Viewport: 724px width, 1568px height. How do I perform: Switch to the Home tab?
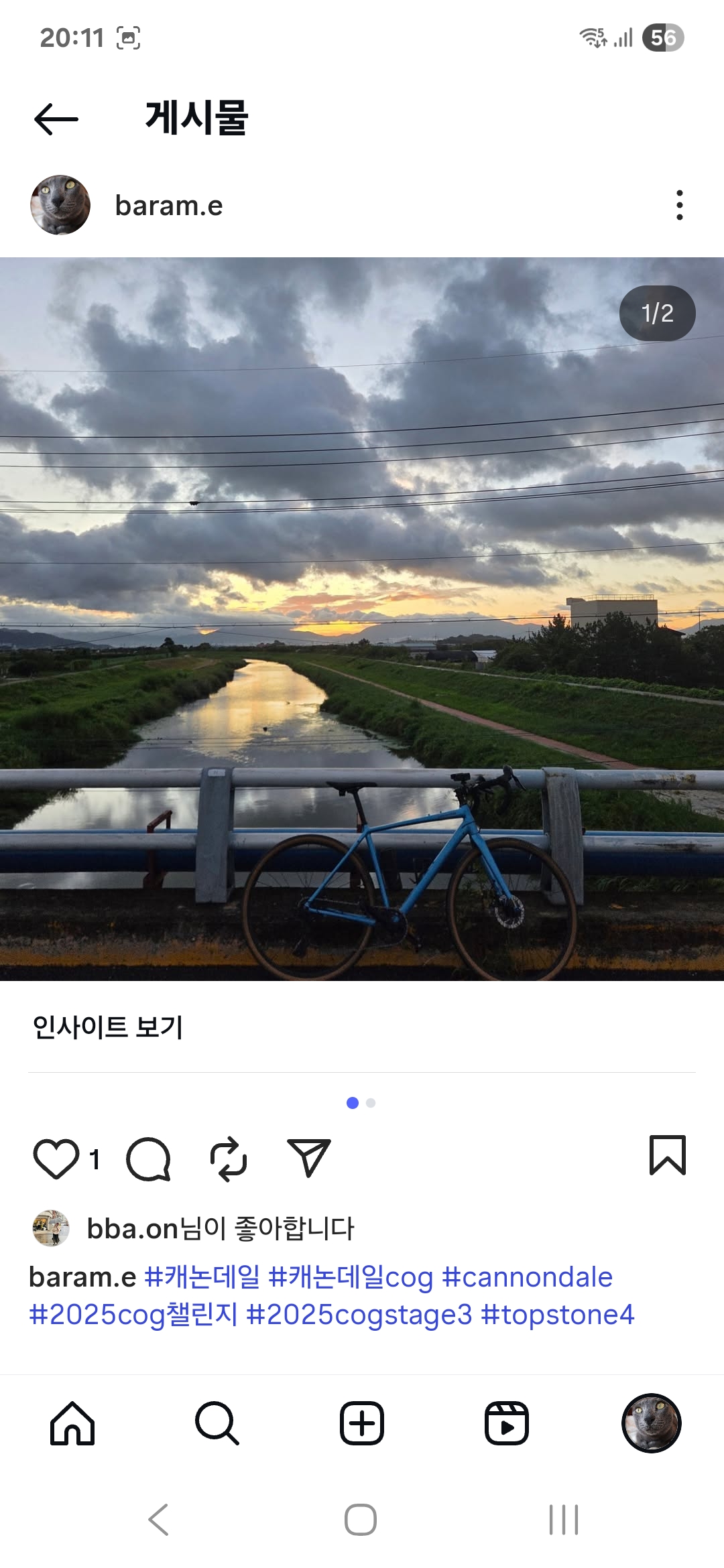[x=72, y=1423]
